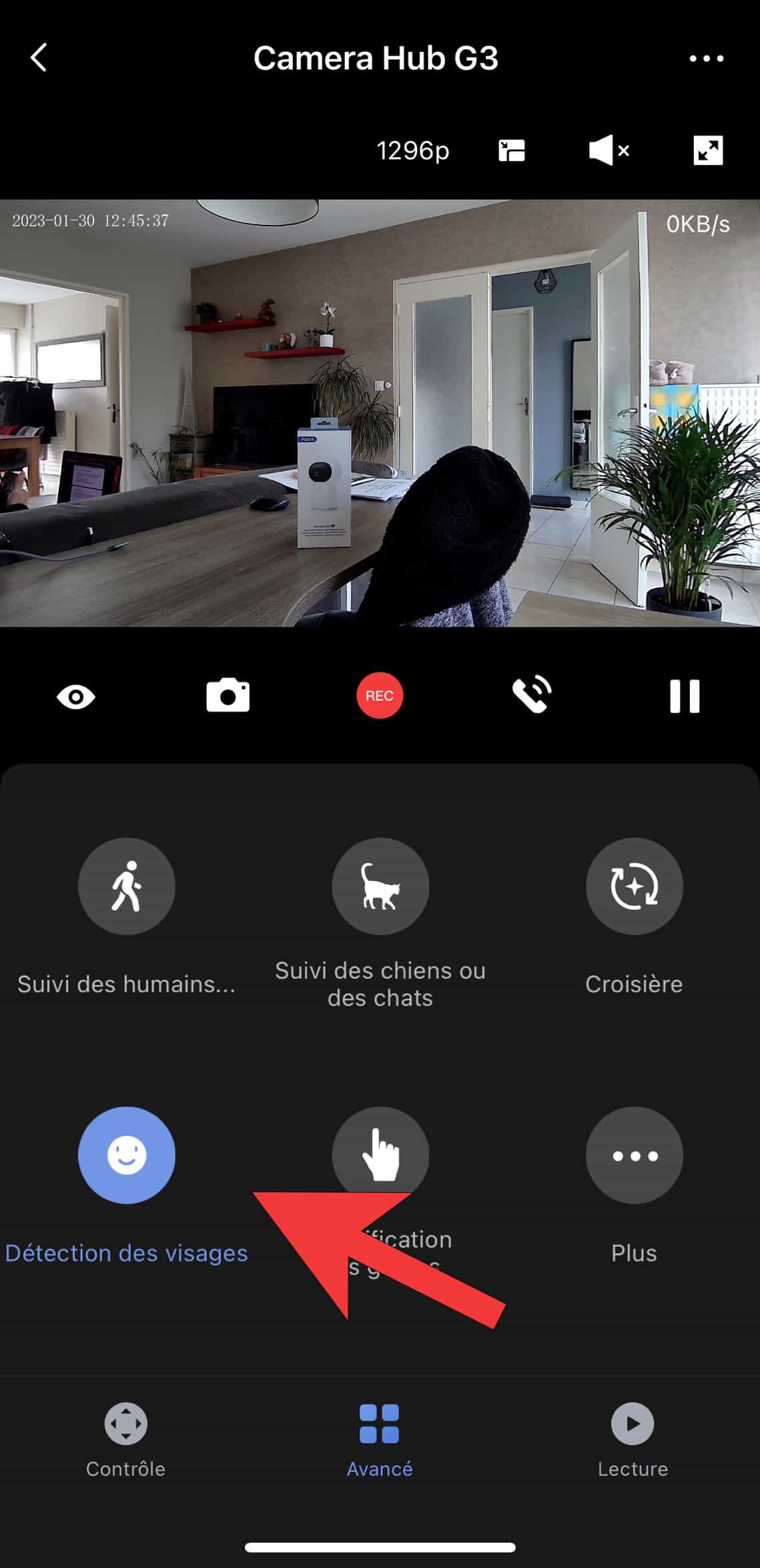Unmute the camera audio
This screenshot has height=1568, width=760.
pyautogui.click(x=609, y=150)
